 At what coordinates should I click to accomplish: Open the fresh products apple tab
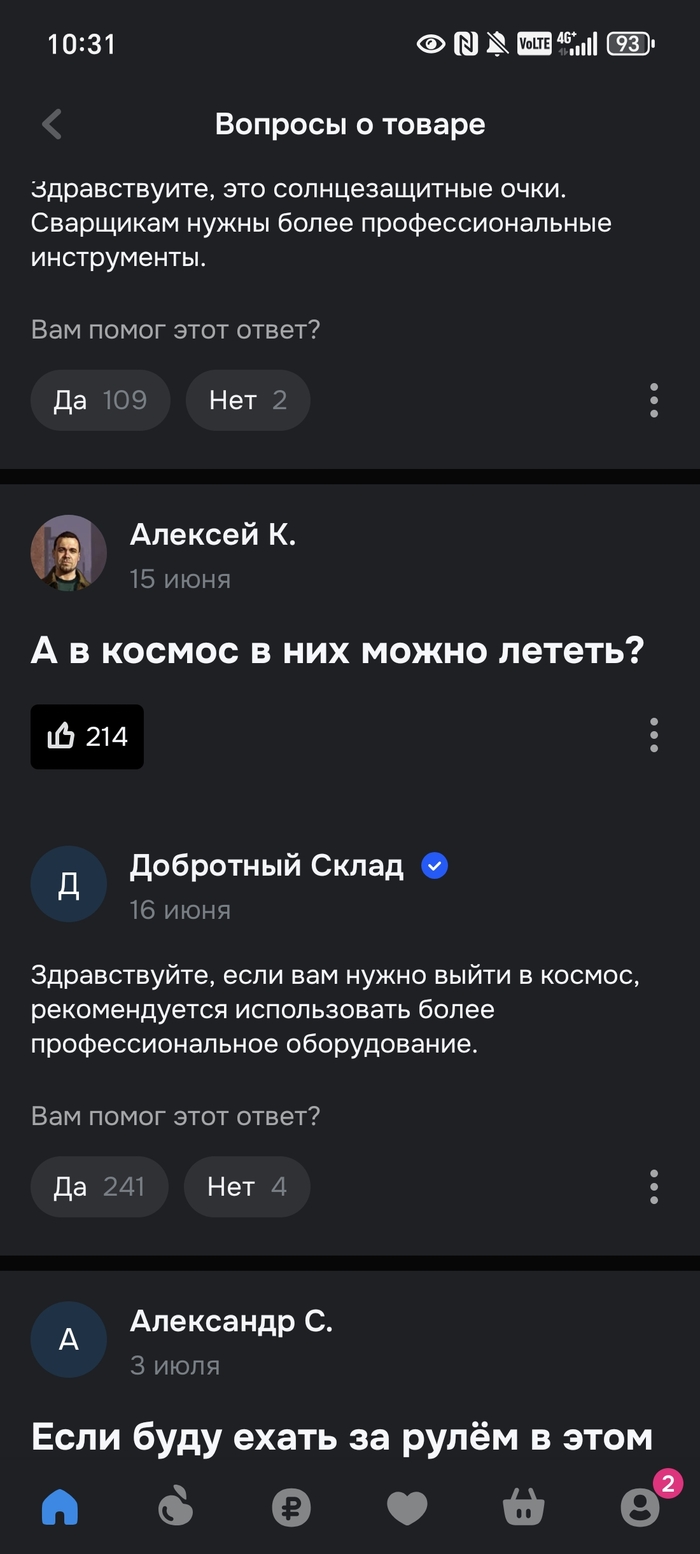[176, 1507]
